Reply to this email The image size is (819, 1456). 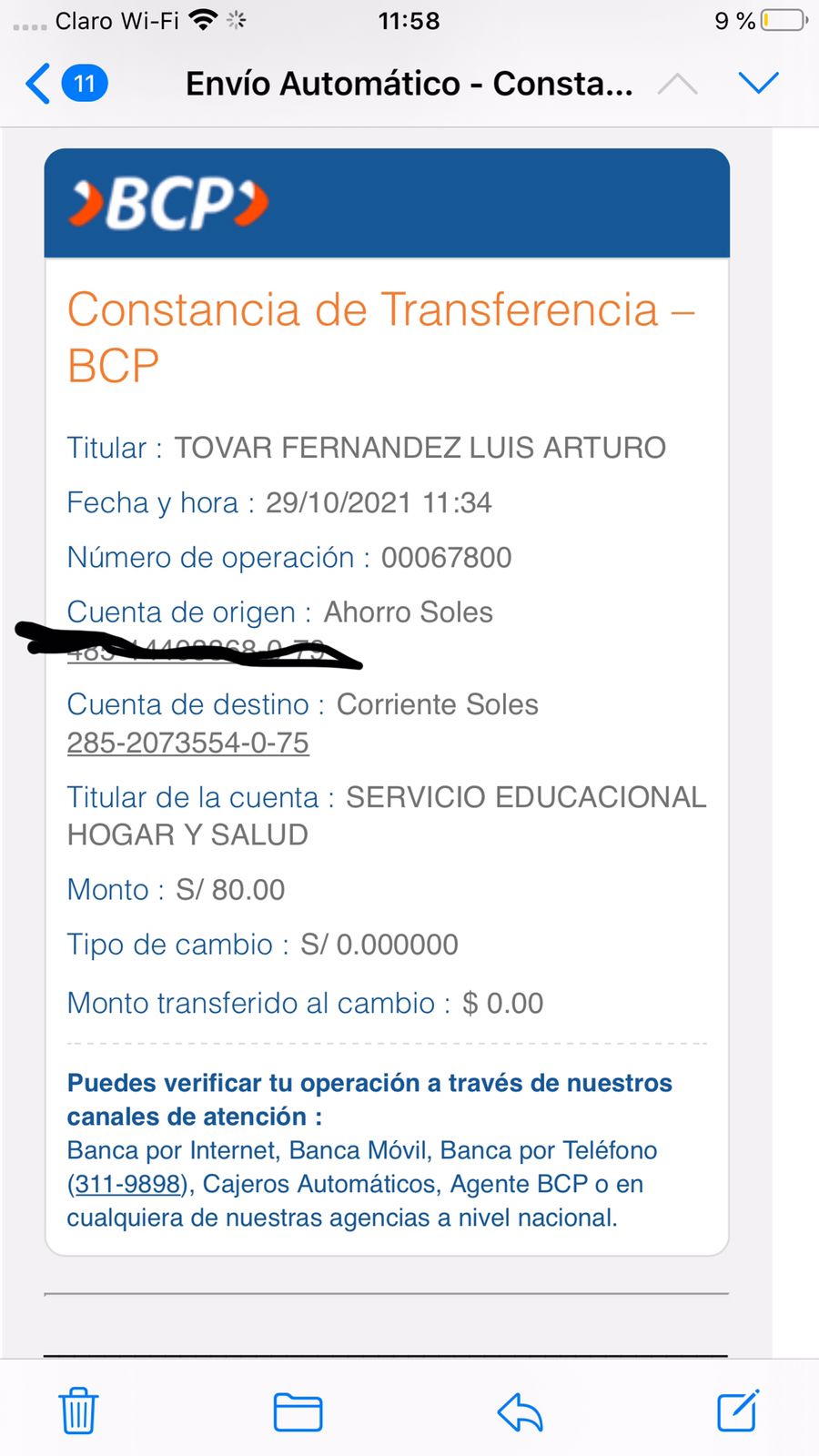(521, 1412)
